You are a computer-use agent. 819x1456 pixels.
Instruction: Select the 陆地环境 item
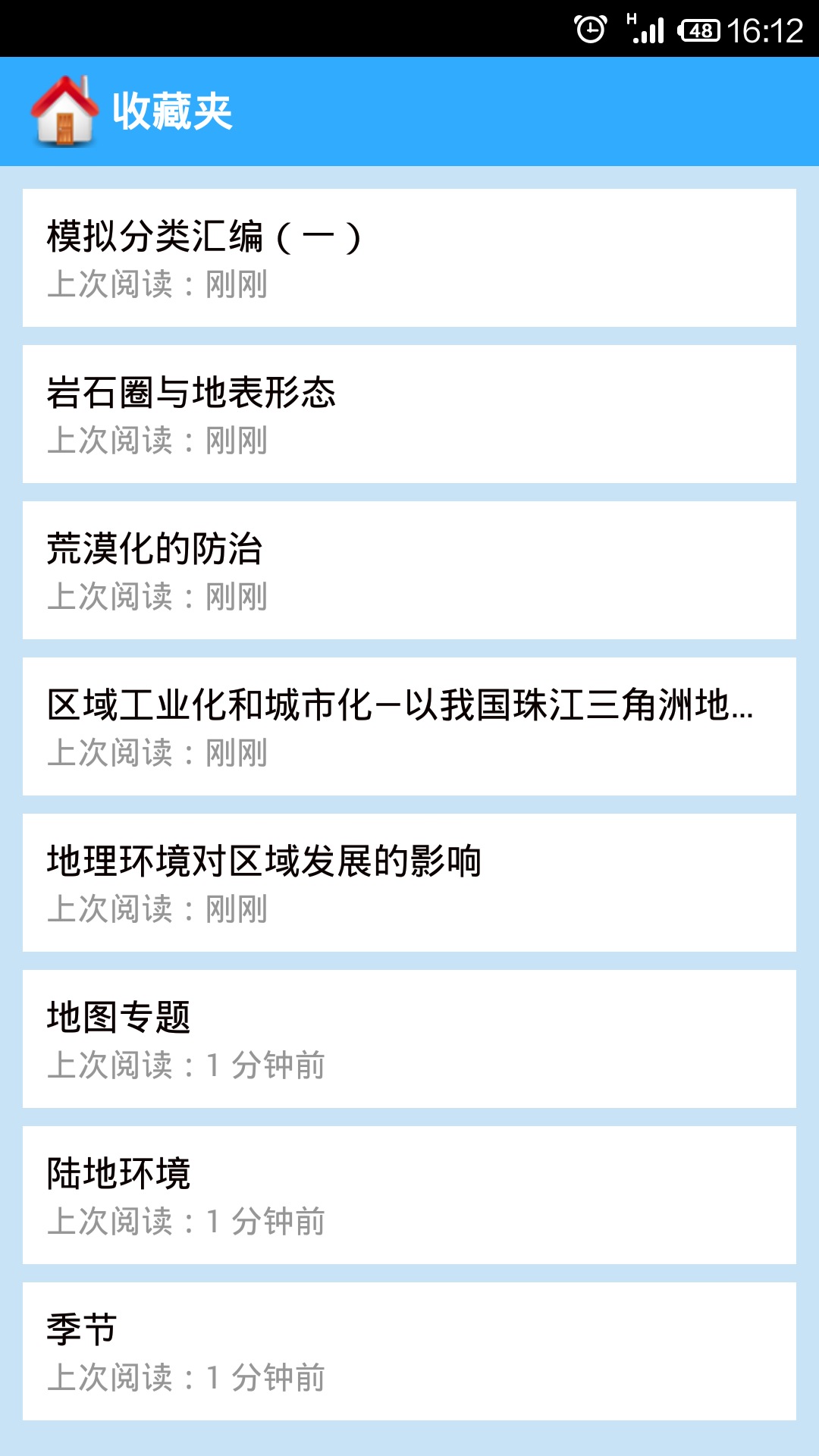pyautogui.click(x=409, y=1195)
